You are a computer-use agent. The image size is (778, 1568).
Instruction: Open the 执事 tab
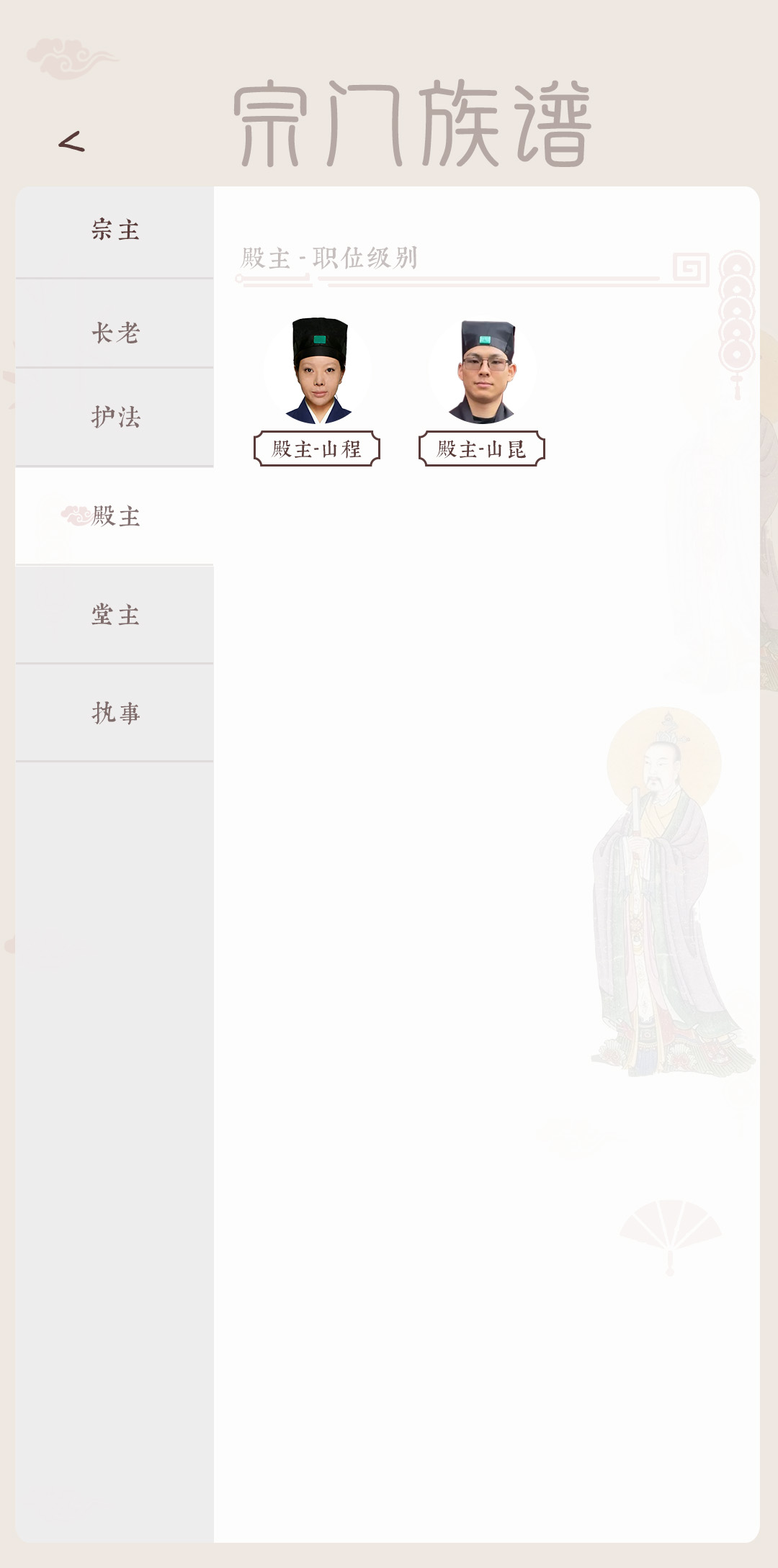(115, 713)
